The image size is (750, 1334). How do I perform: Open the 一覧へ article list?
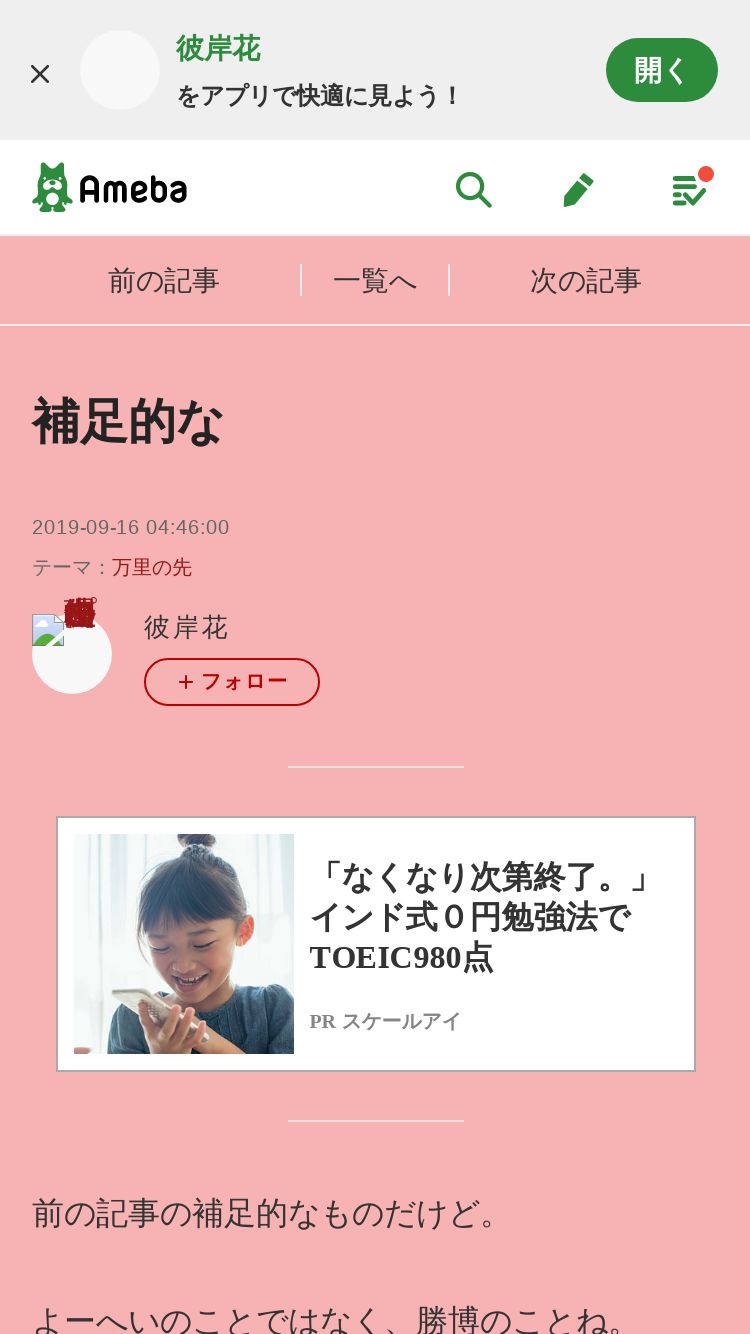click(375, 281)
